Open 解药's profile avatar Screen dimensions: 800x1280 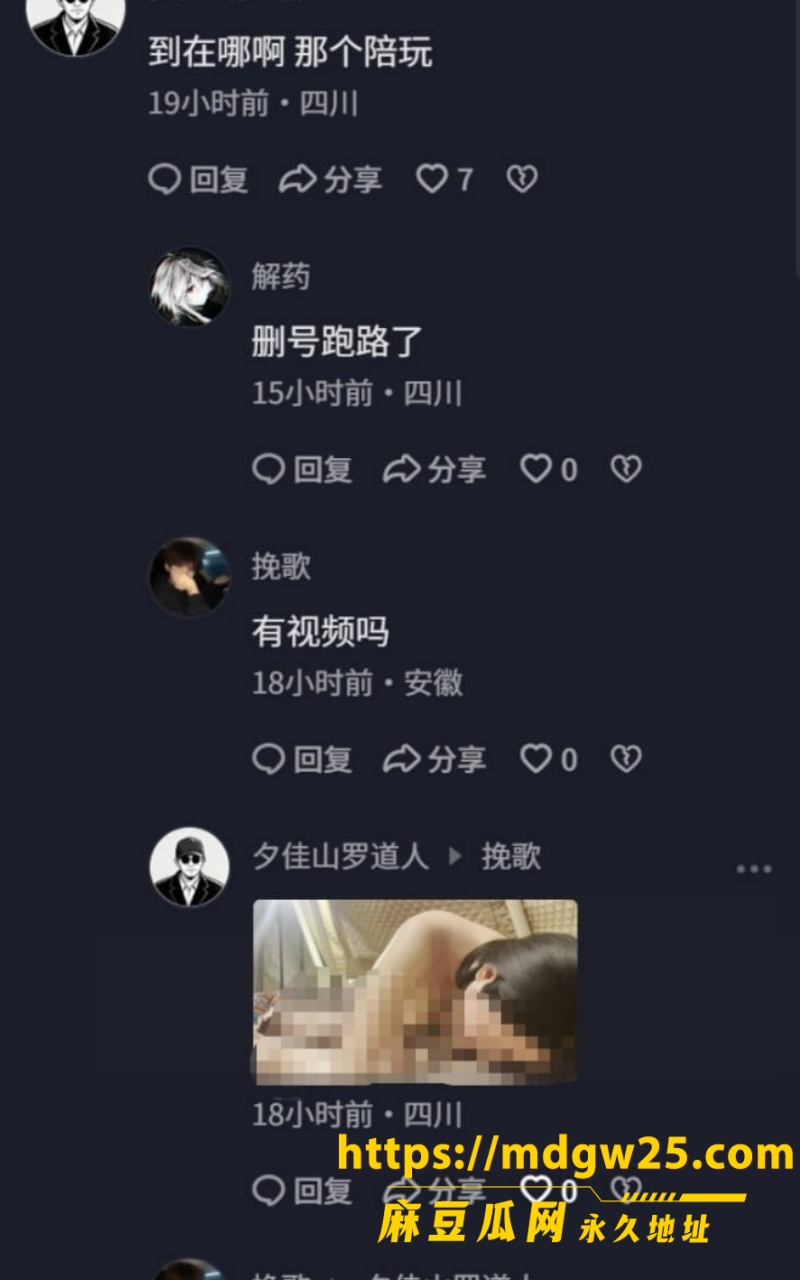pyautogui.click(x=189, y=287)
